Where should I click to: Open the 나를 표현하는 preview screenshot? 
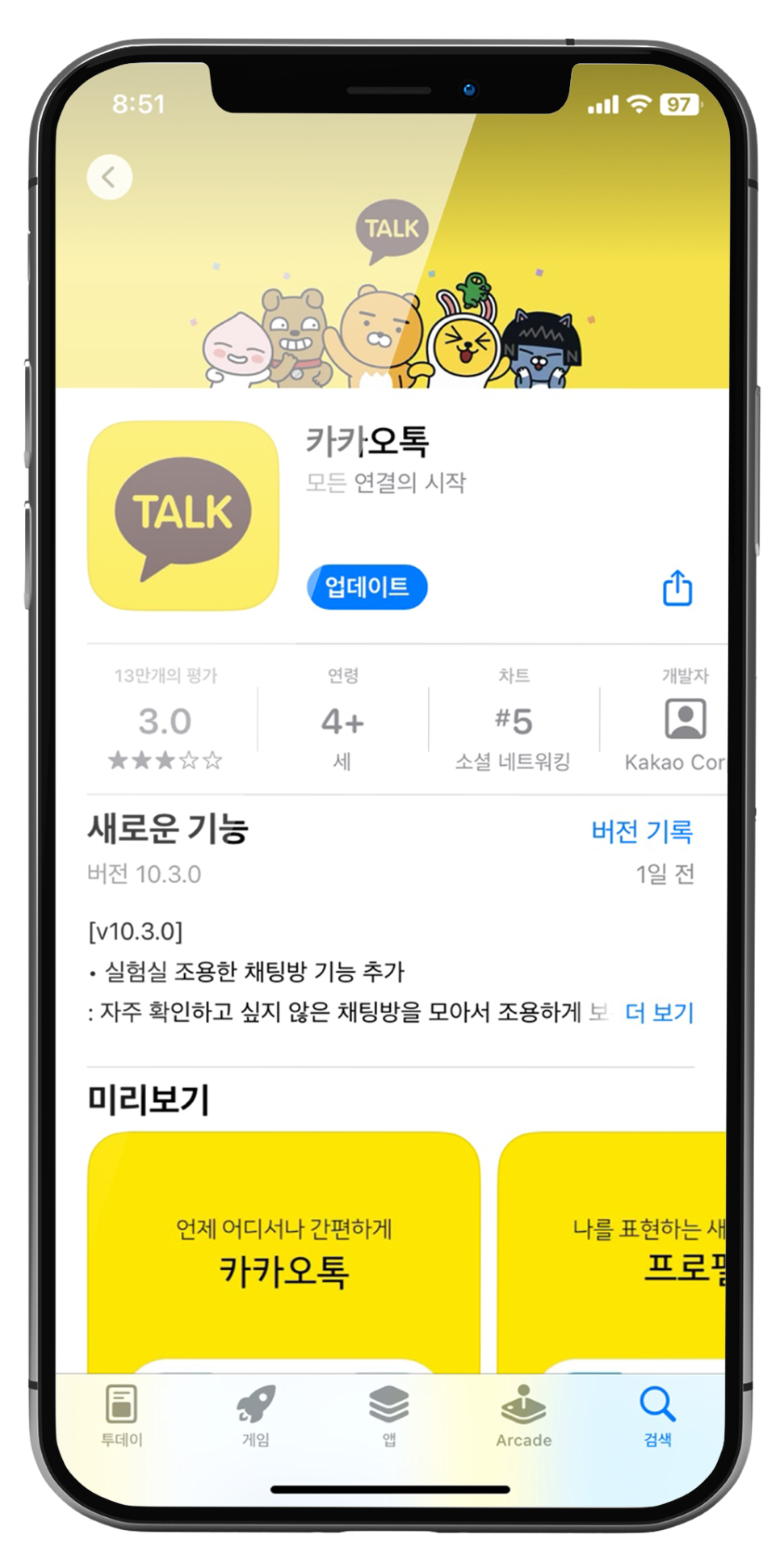click(612, 1252)
